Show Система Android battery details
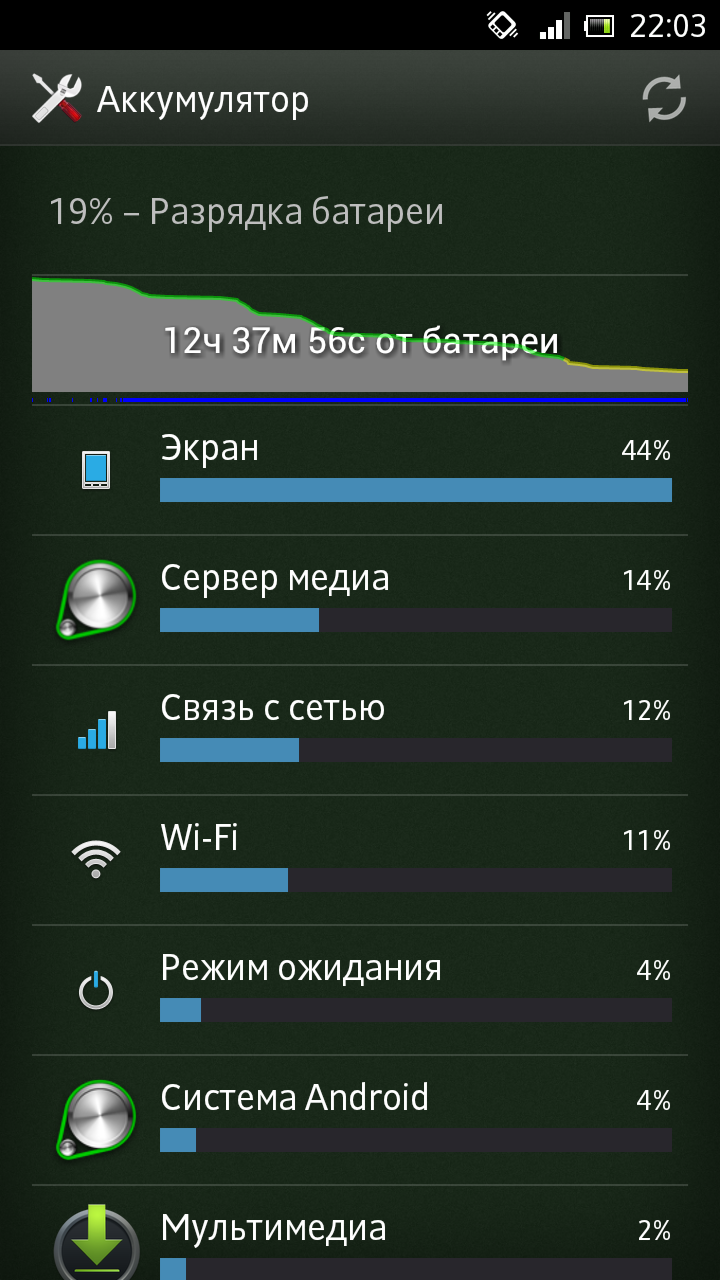 [x=360, y=1120]
